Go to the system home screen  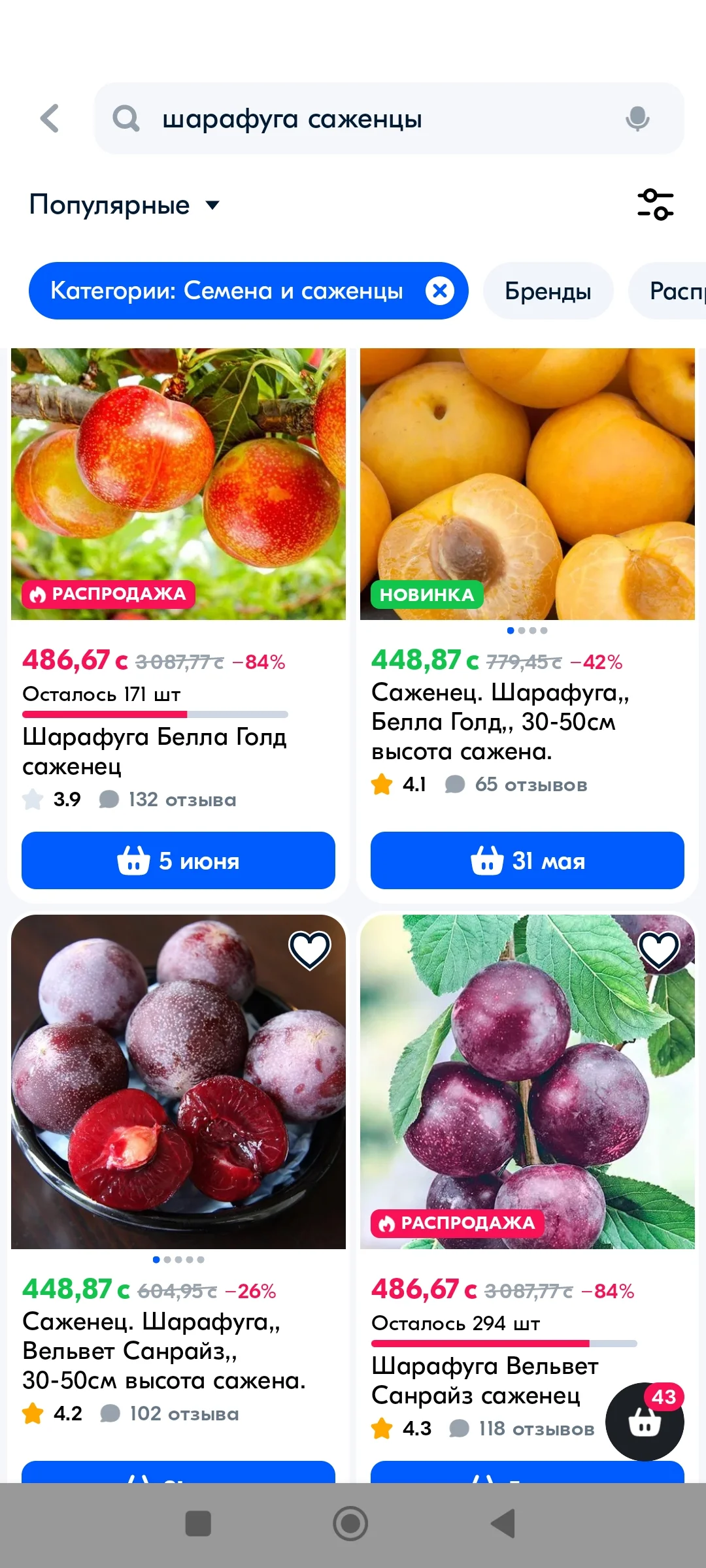[351, 1524]
